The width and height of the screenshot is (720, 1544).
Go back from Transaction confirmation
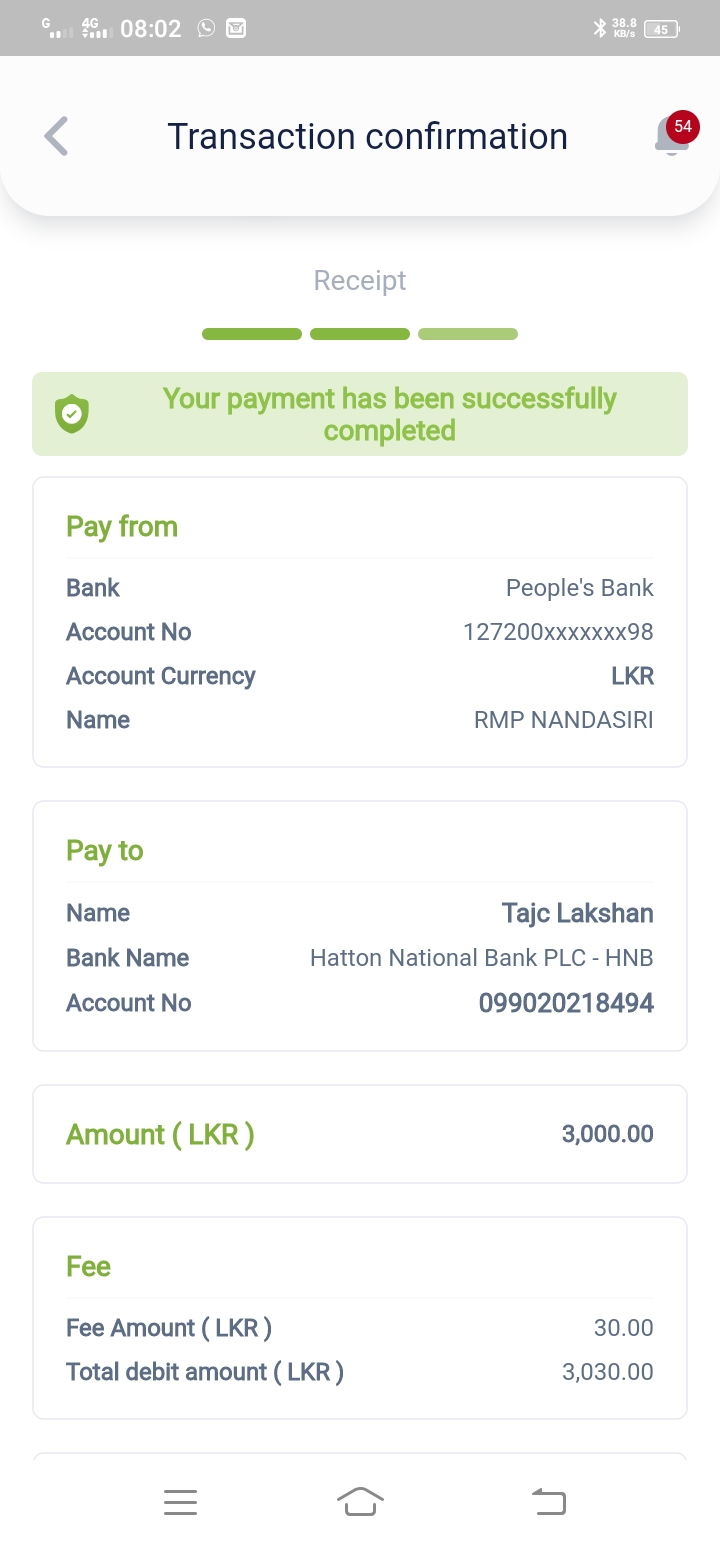coord(57,137)
